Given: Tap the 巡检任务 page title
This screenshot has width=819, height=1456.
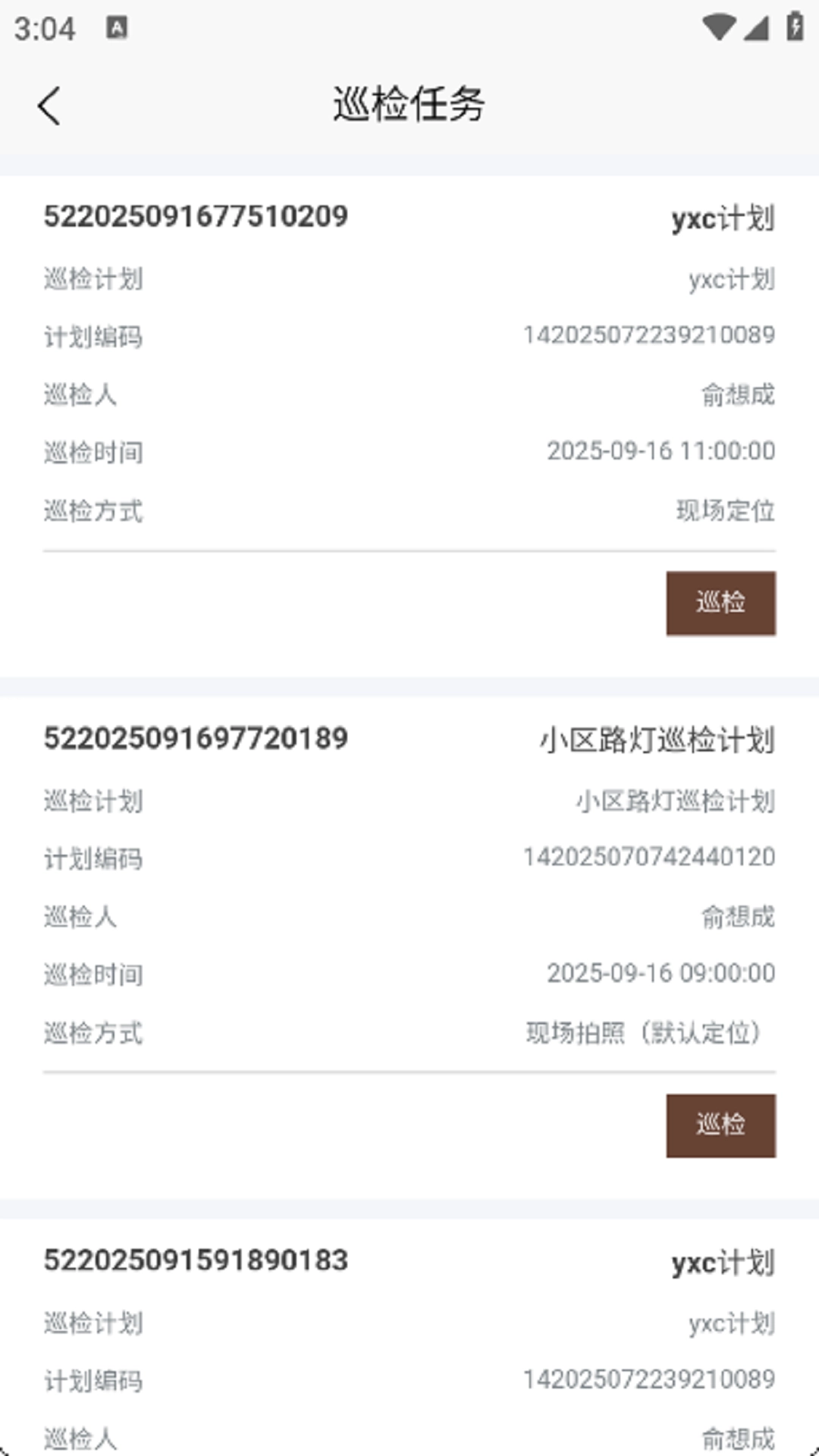Looking at the screenshot, I should (x=409, y=104).
